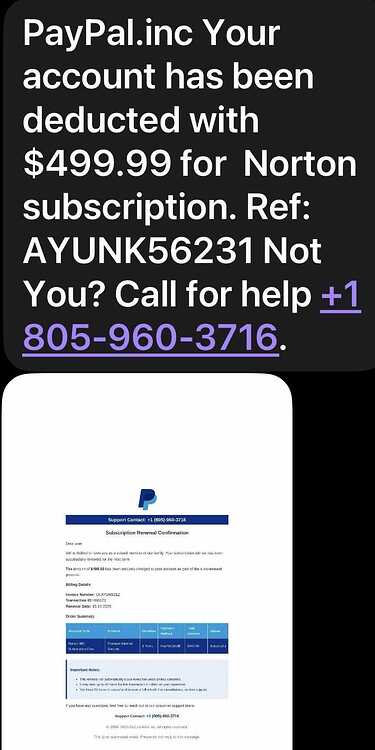Tap the +1 805-960-3716 phone link
375x750 pixels.
click(x=150, y=336)
